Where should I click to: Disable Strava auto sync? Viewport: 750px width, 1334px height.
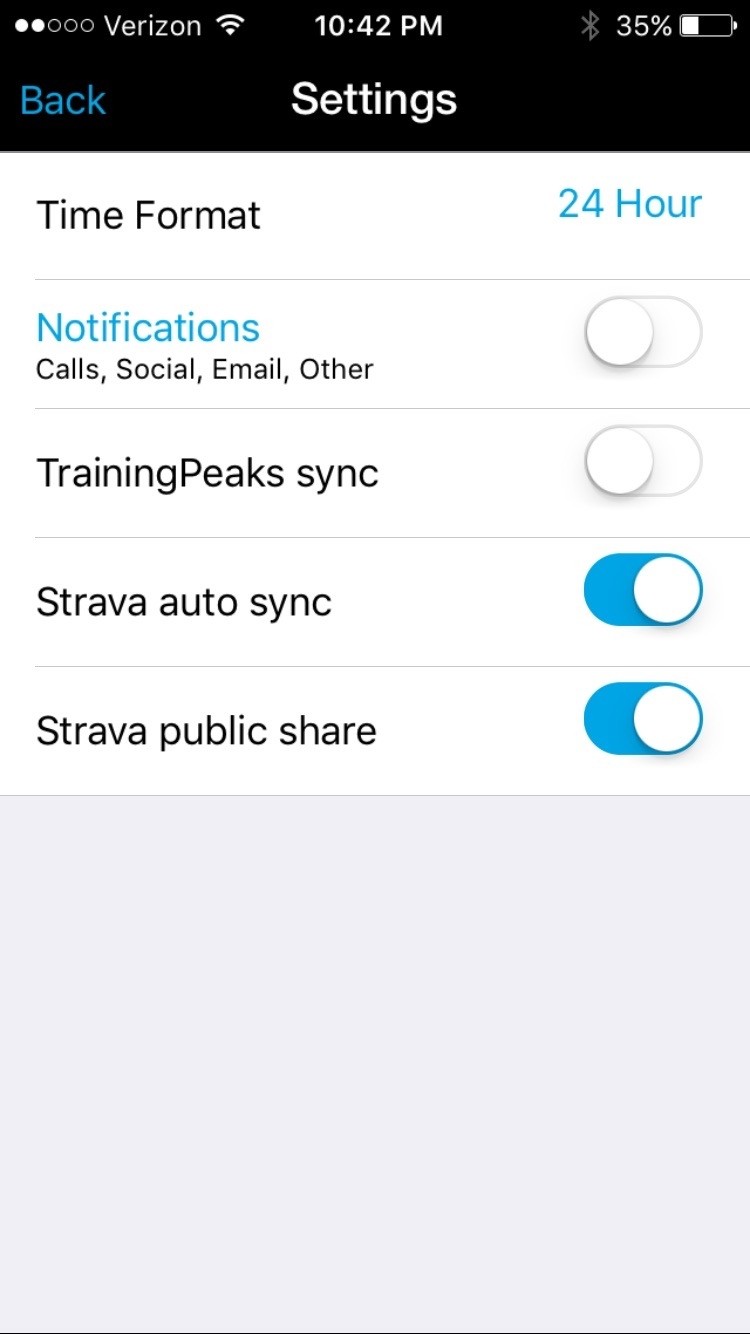coord(643,590)
